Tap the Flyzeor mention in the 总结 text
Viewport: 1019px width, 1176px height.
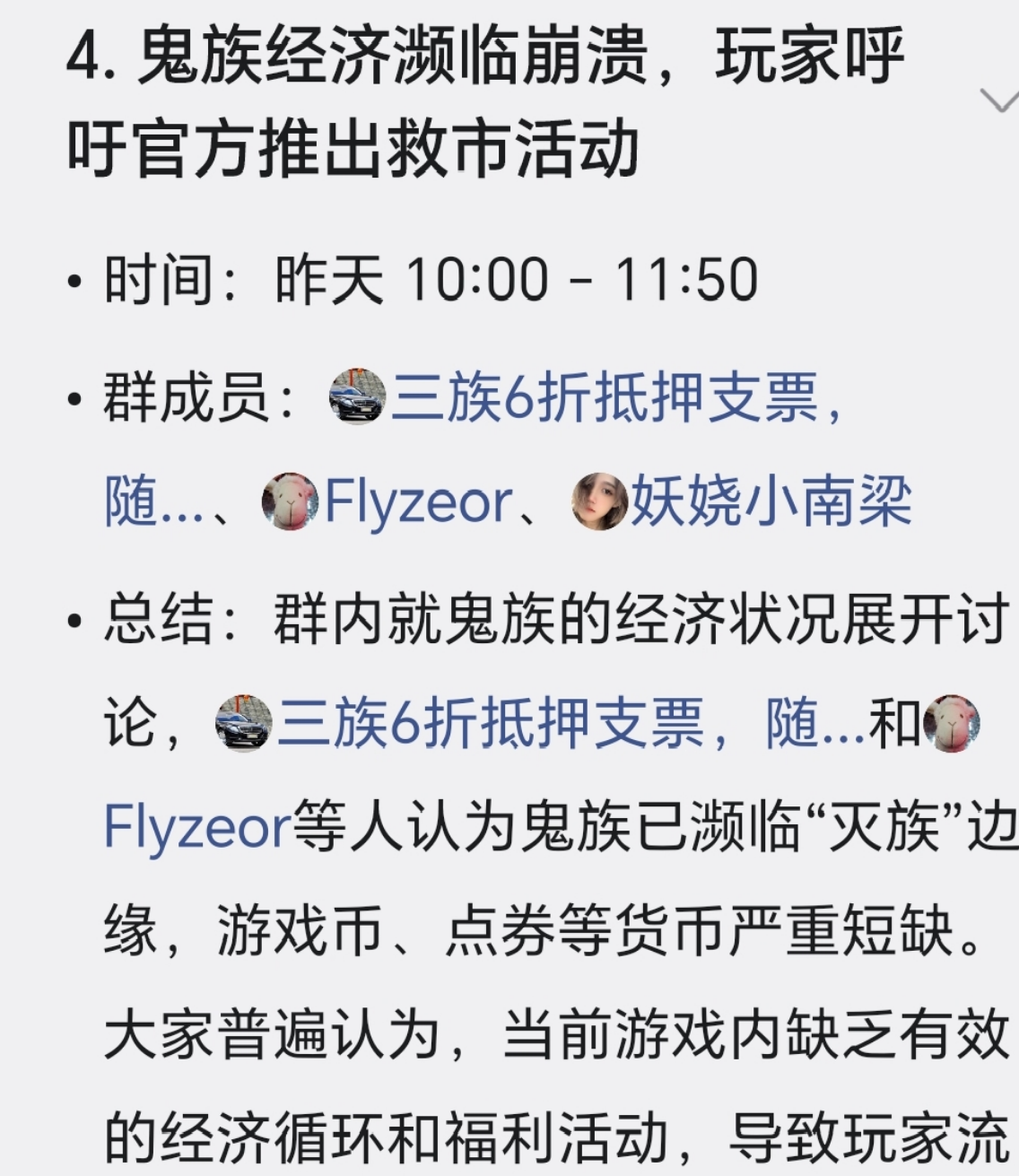coord(197,826)
